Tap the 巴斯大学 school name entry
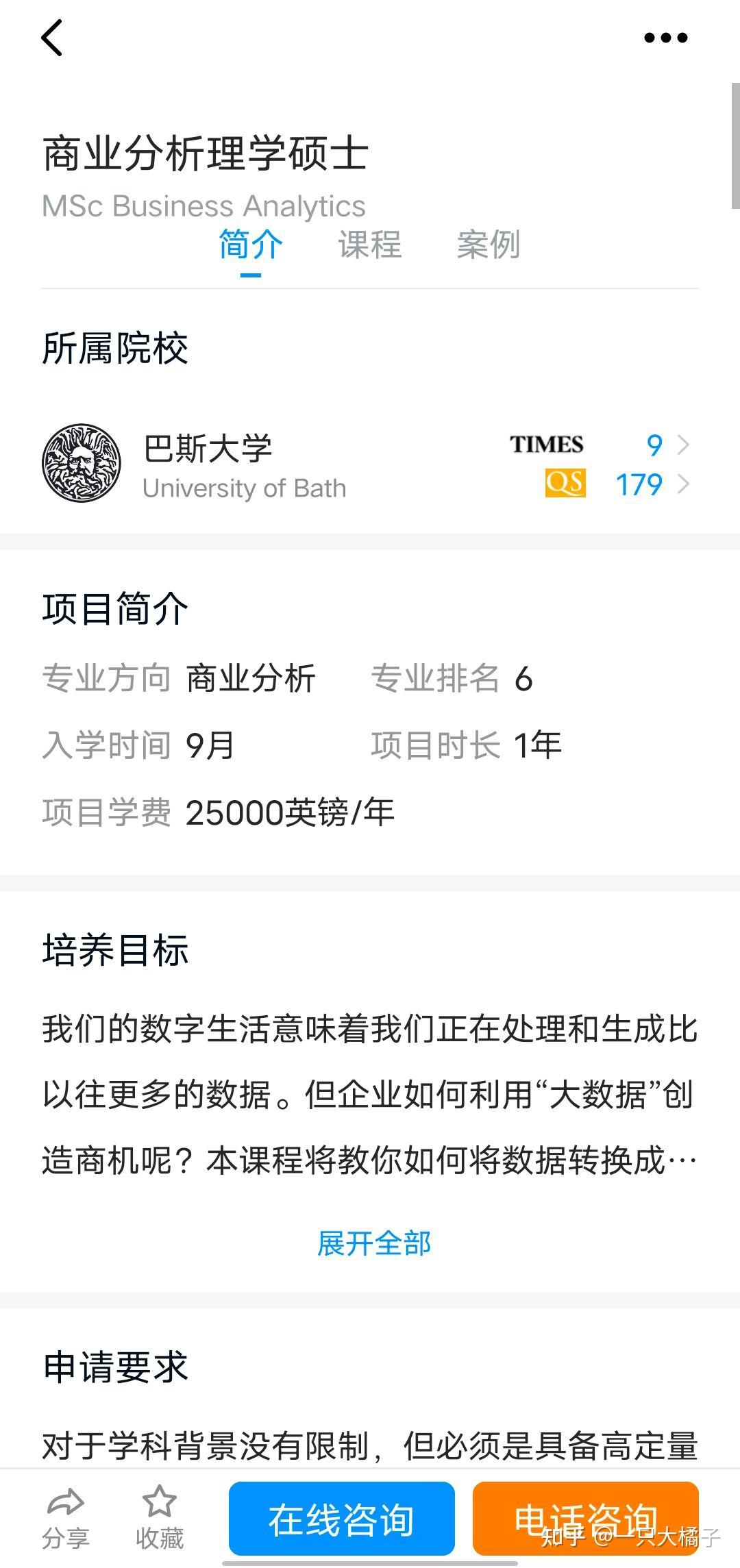Viewport: 740px width, 1568px height. [x=208, y=450]
